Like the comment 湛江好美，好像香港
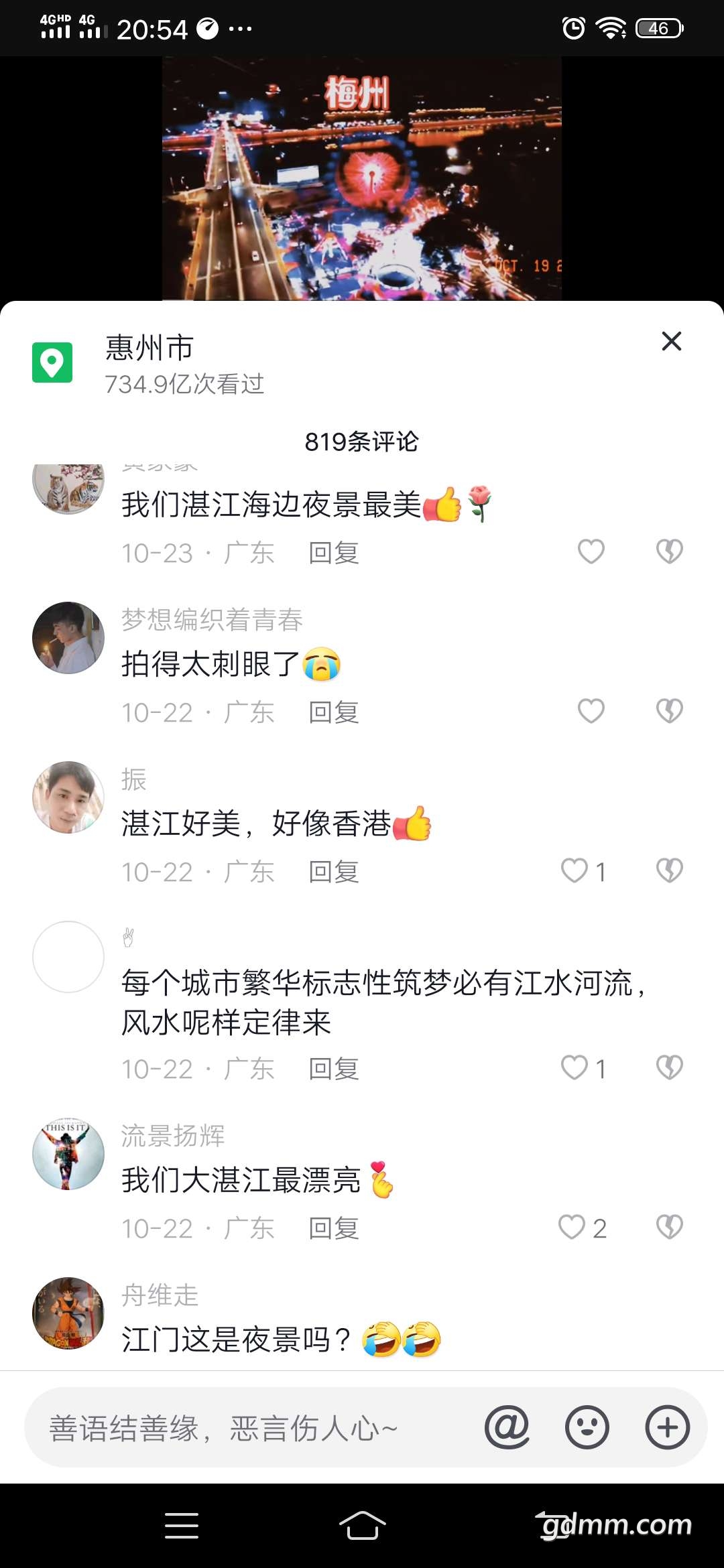The image size is (724, 1568). pos(583,871)
